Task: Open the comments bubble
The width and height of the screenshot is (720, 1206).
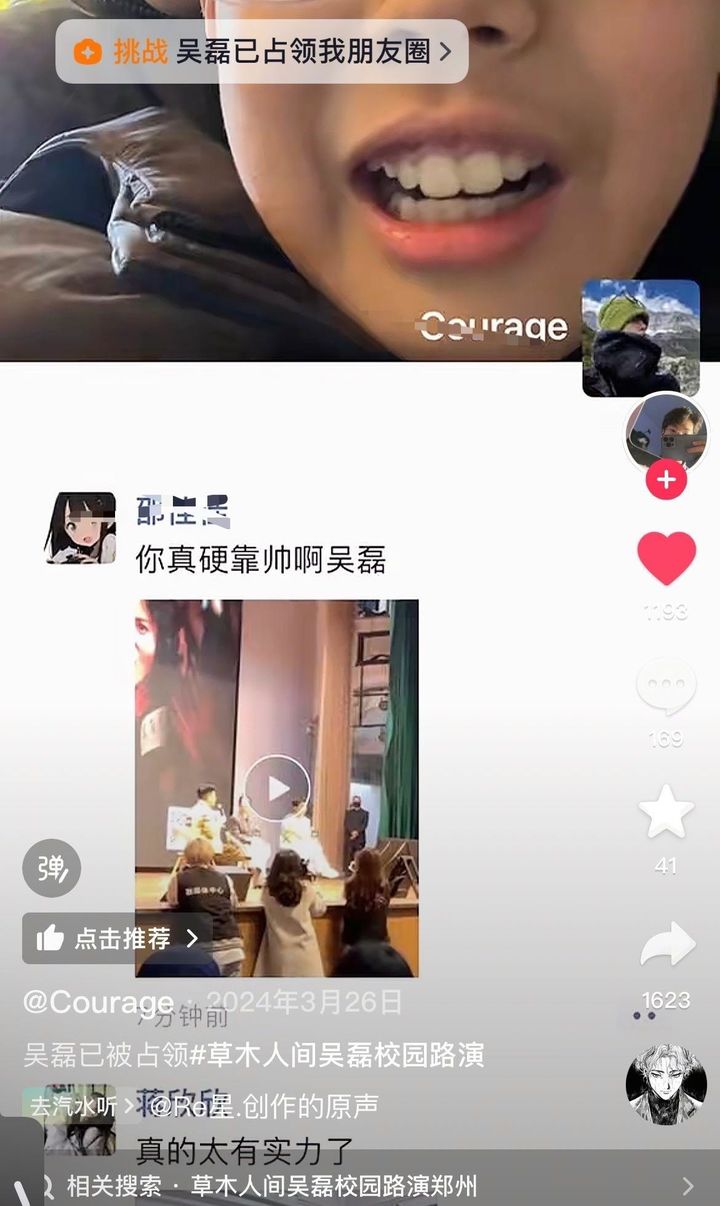Action: [x=666, y=686]
